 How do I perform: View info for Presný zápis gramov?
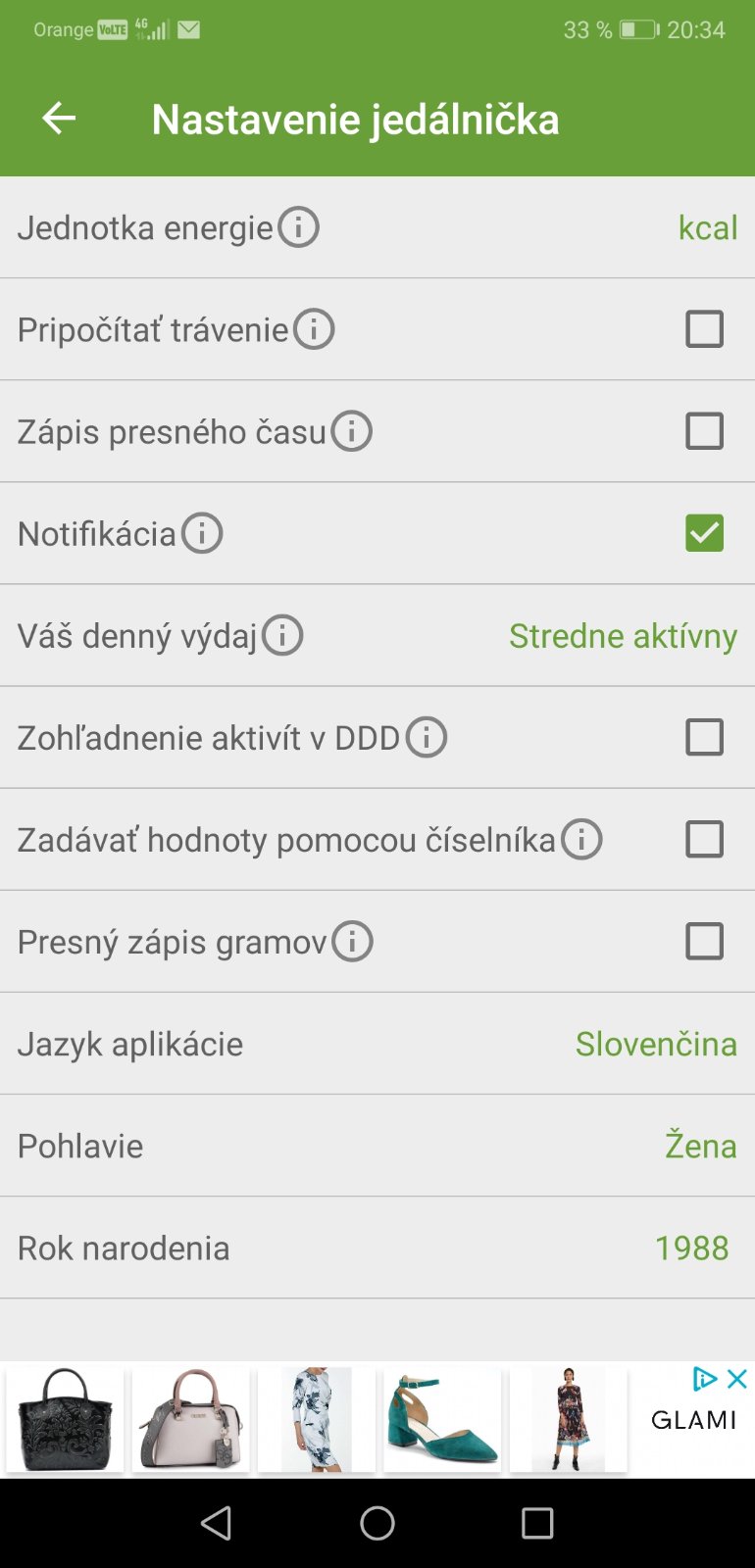[352, 941]
